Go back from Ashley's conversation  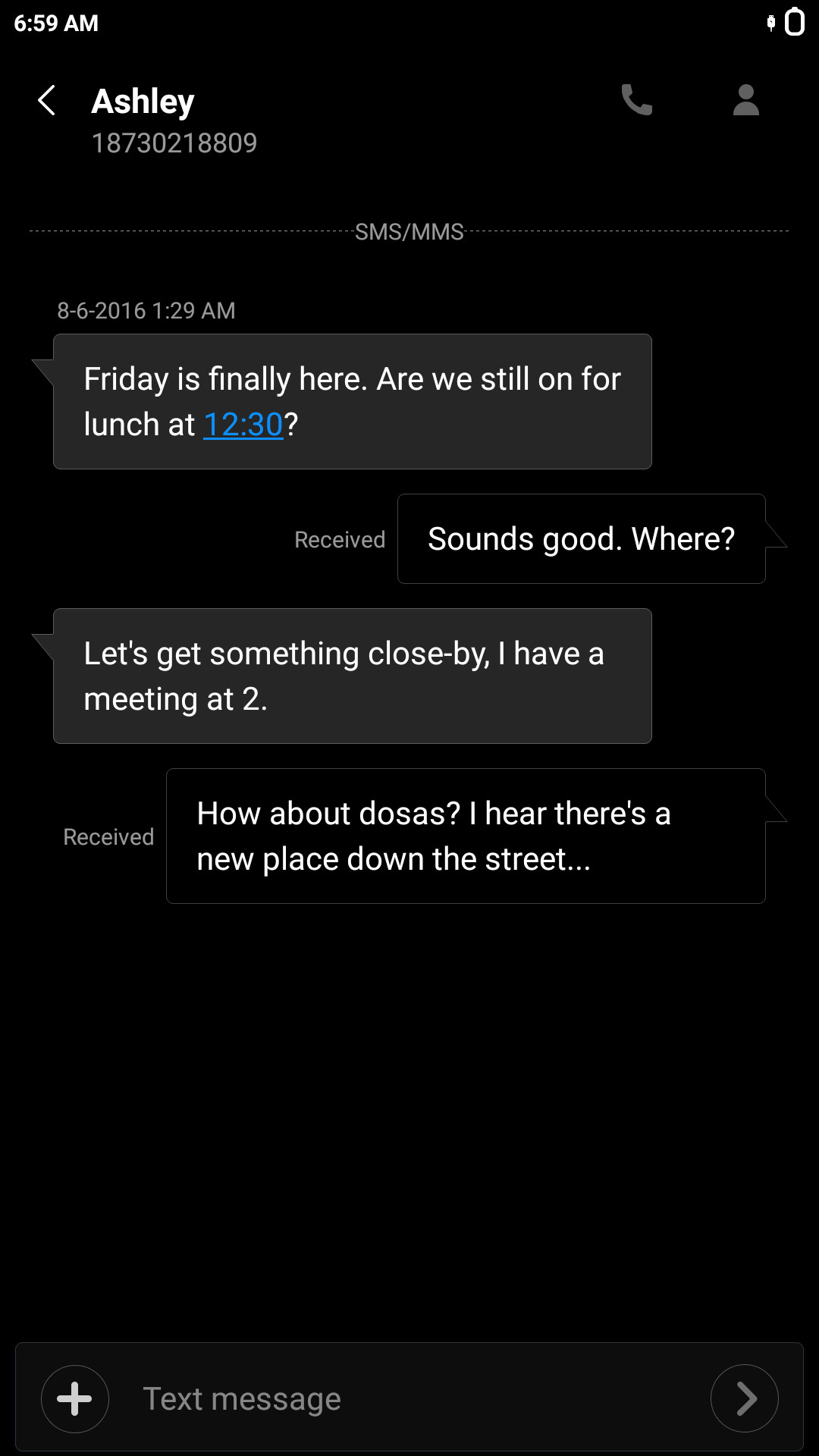click(47, 100)
